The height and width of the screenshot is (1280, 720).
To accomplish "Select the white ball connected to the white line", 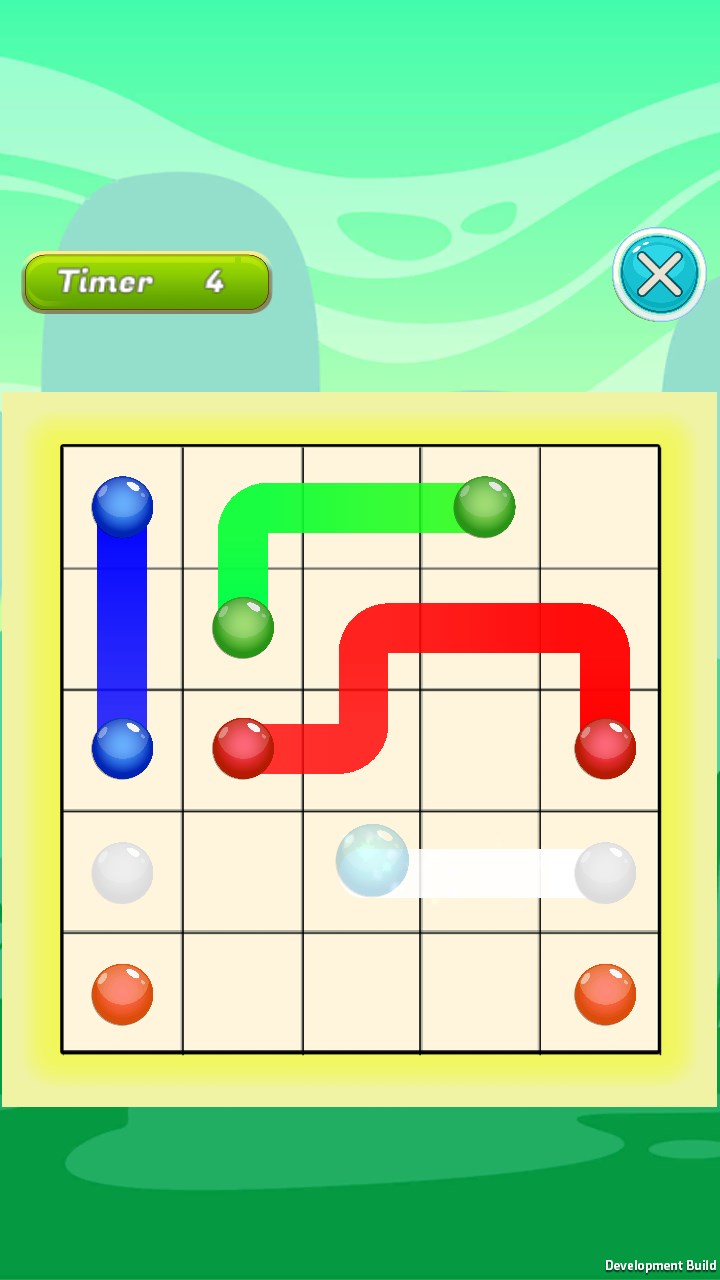I will point(604,872).
